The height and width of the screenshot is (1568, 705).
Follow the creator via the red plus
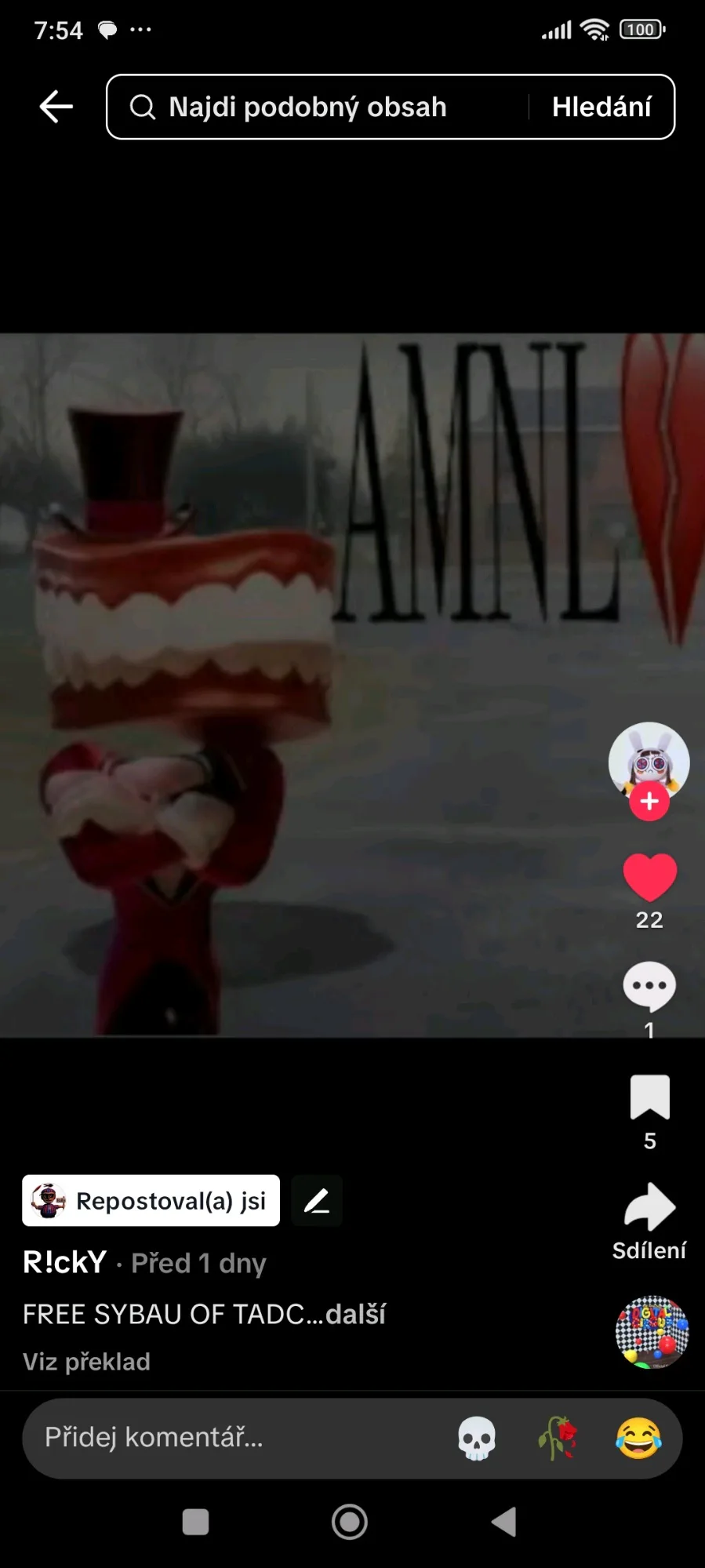(x=649, y=802)
